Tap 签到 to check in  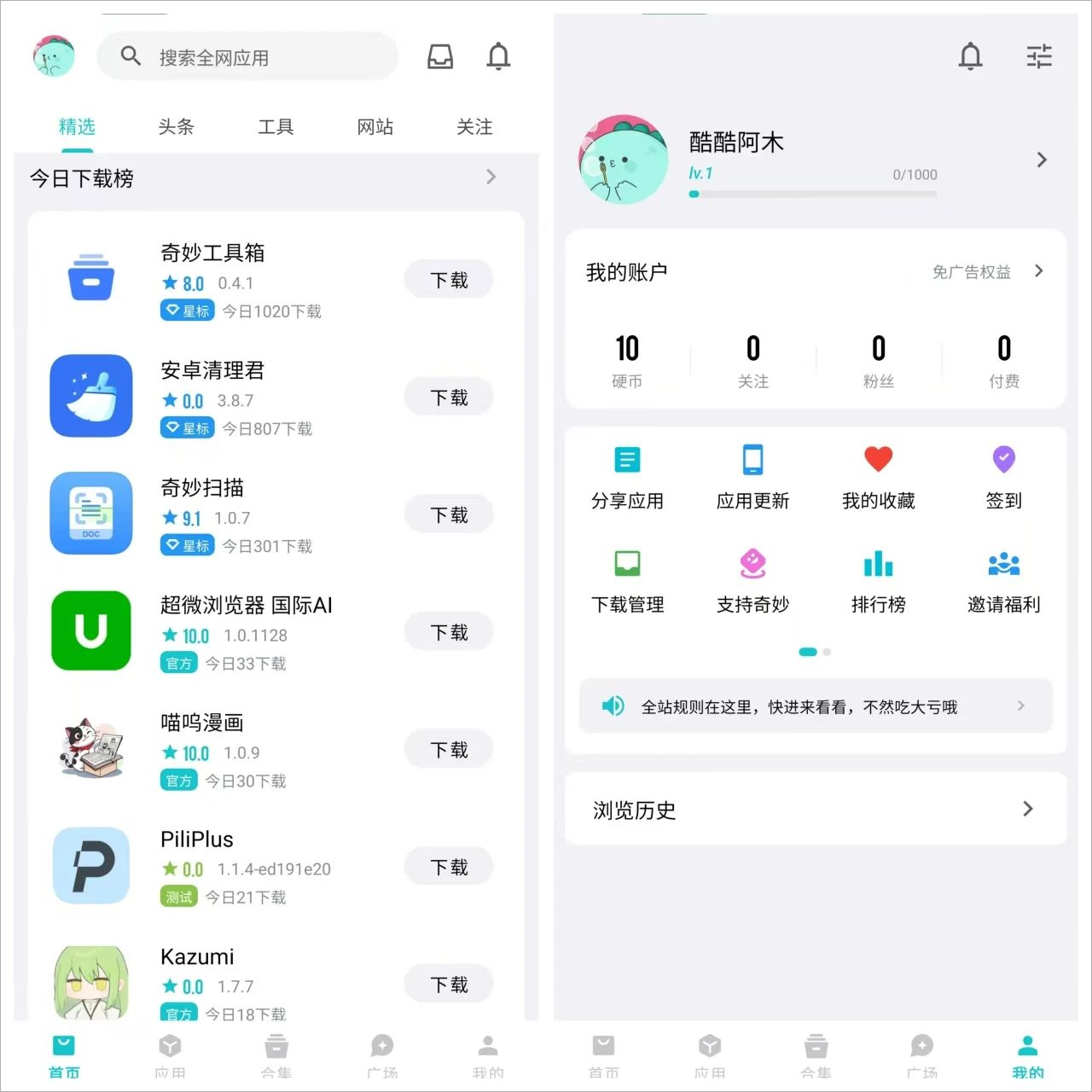pyautogui.click(x=1003, y=477)
